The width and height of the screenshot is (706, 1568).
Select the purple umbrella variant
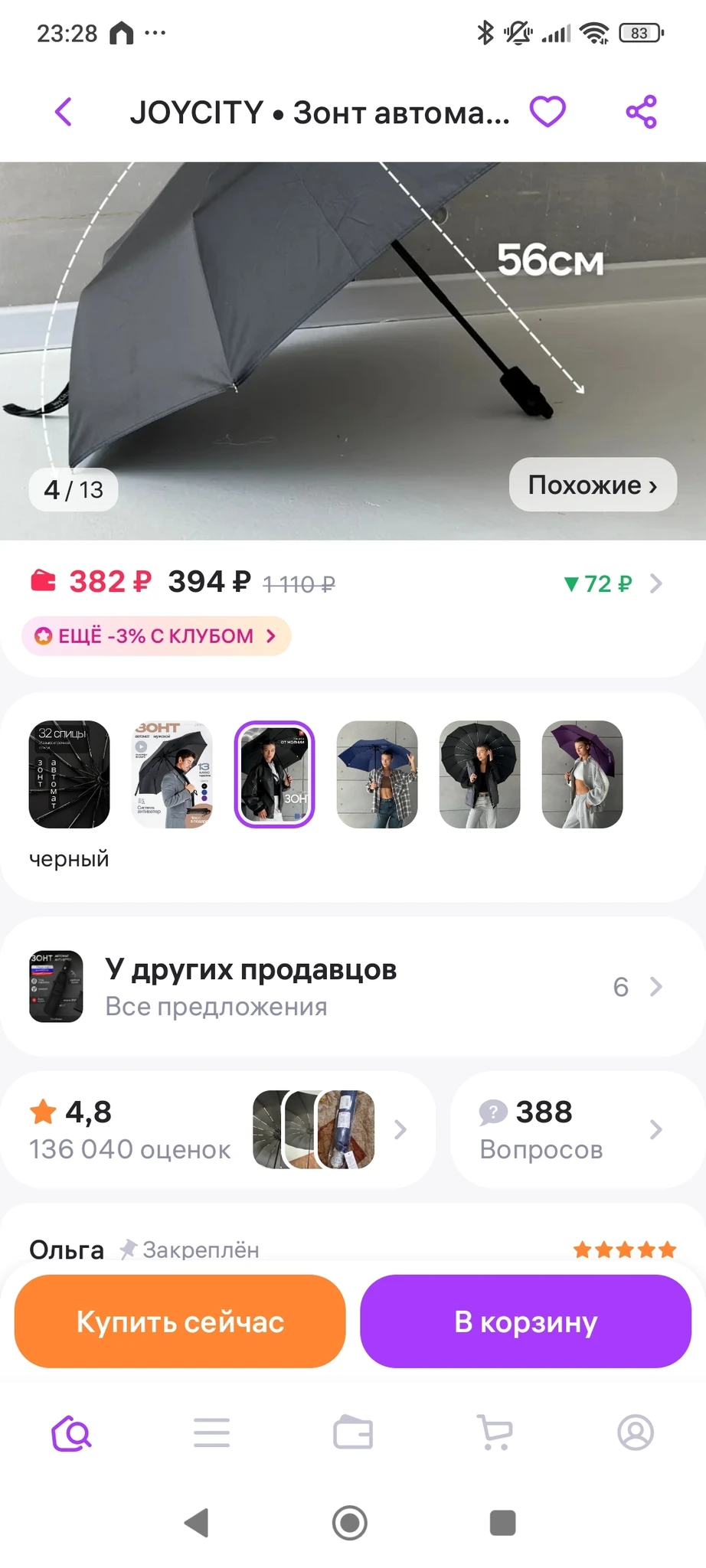pyautogui.click(x=582, y=774)
